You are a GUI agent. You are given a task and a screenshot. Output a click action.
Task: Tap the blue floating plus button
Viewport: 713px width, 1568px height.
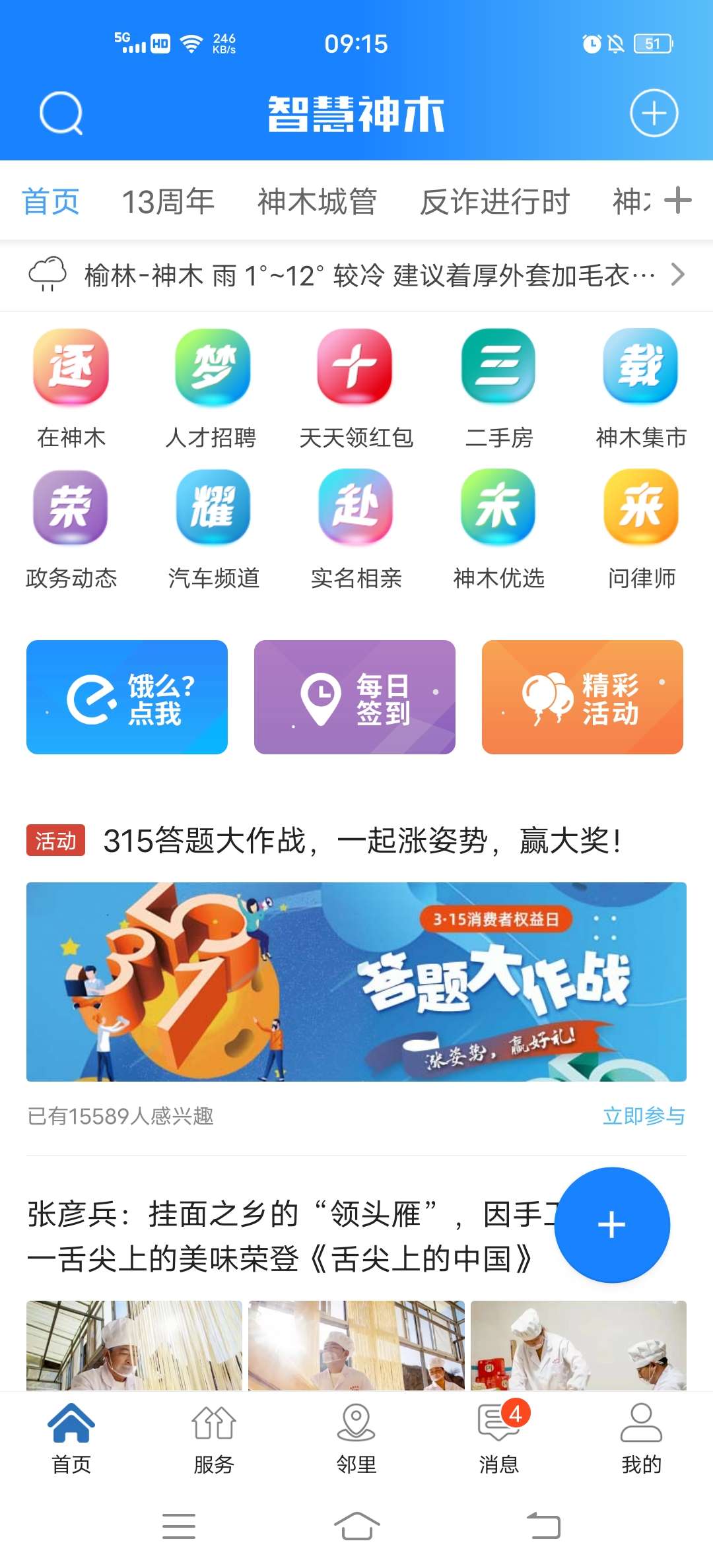click(612, 1225)
